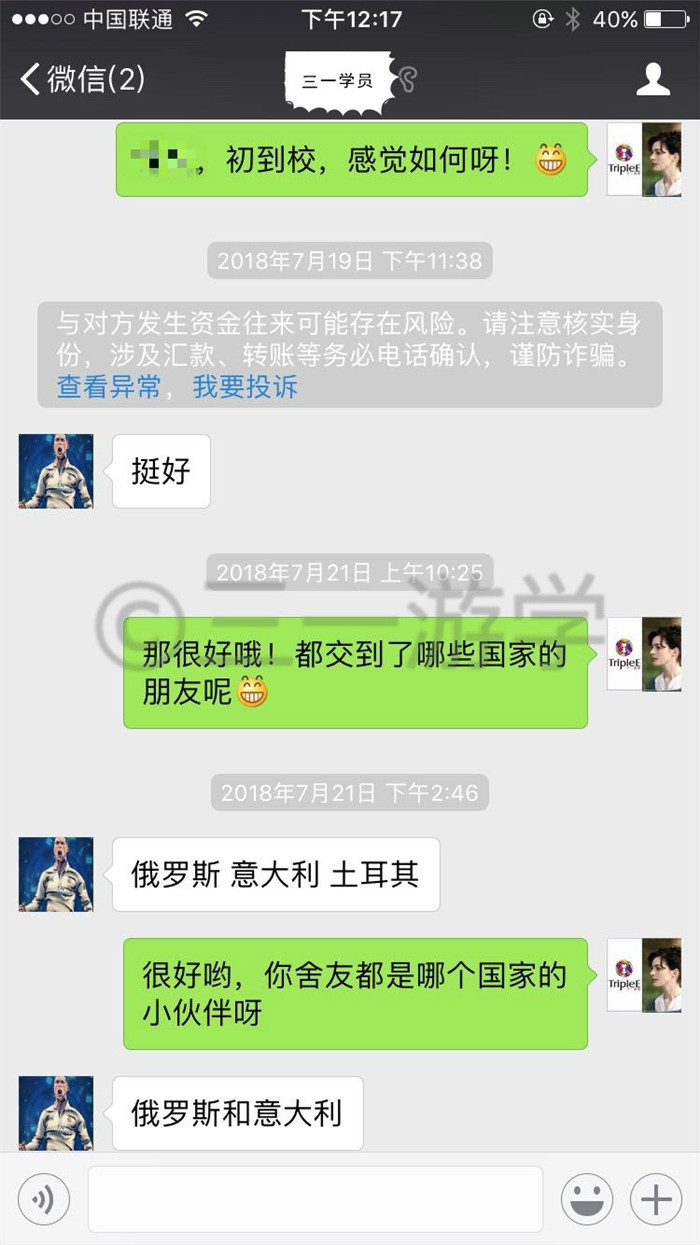
Task: Open the plus attachments menu
Action: coord(656,1199)
